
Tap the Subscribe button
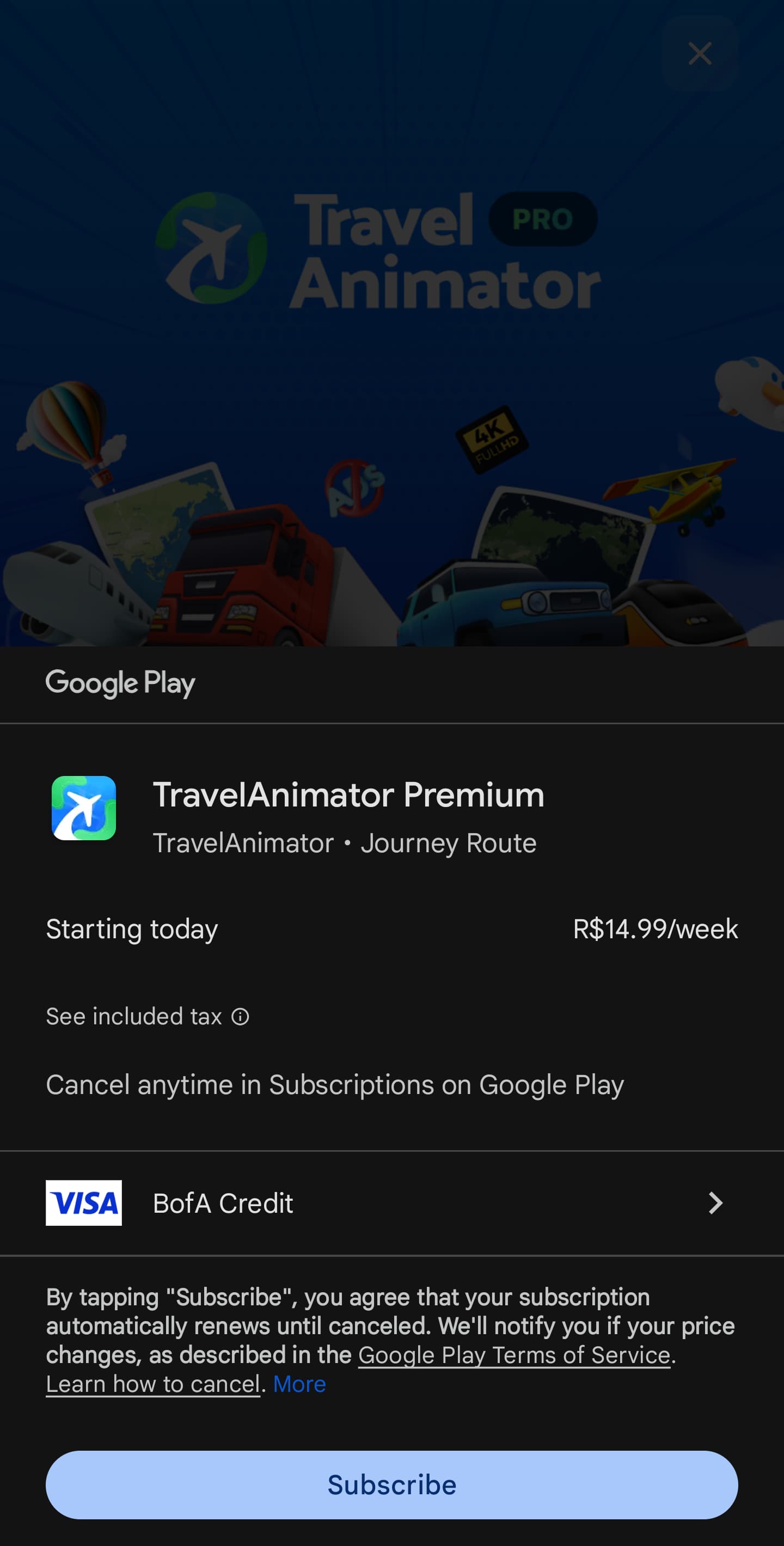click(x=391, y=1484)
